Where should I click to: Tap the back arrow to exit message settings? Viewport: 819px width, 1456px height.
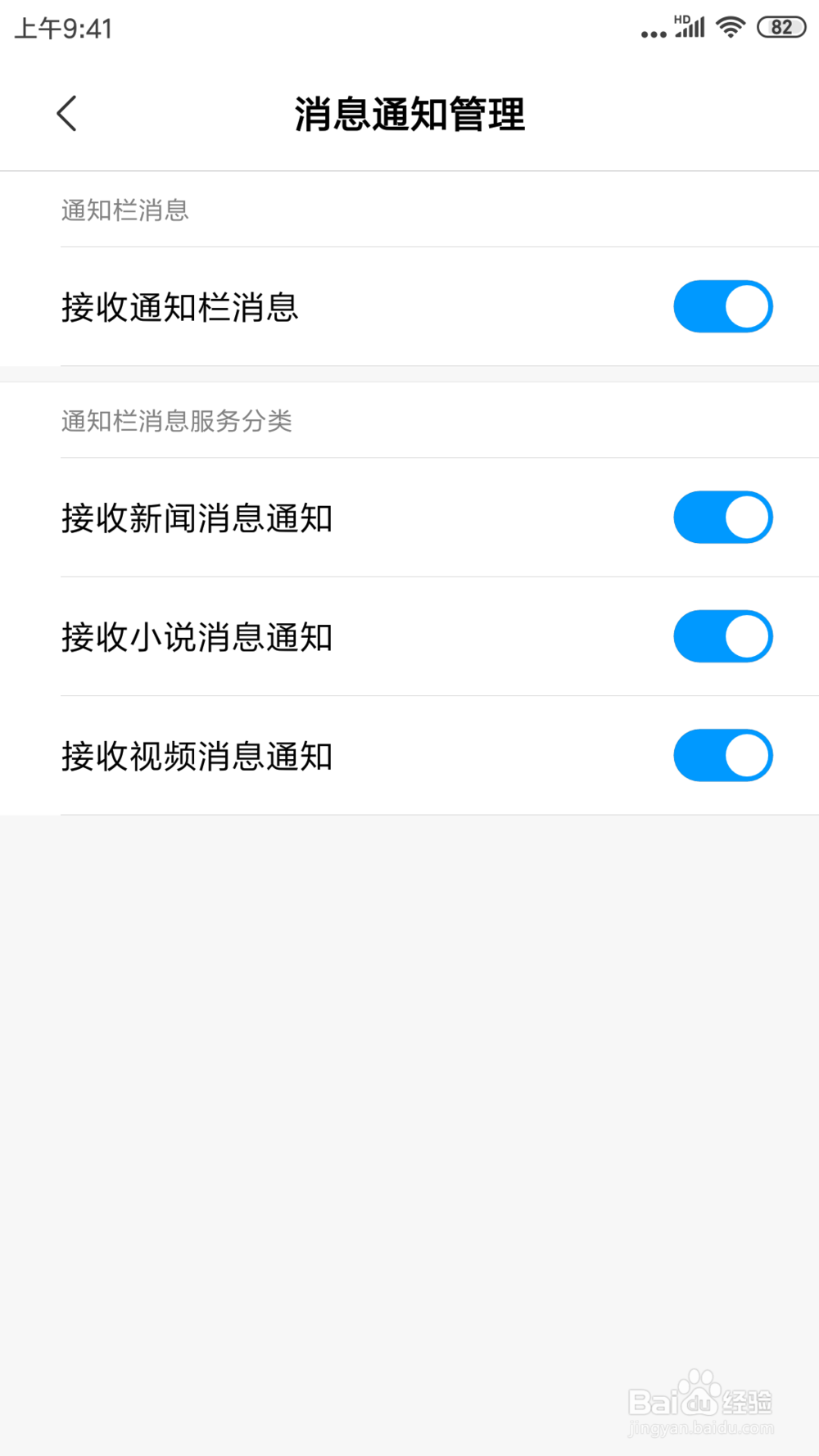(x=66, y=113)
